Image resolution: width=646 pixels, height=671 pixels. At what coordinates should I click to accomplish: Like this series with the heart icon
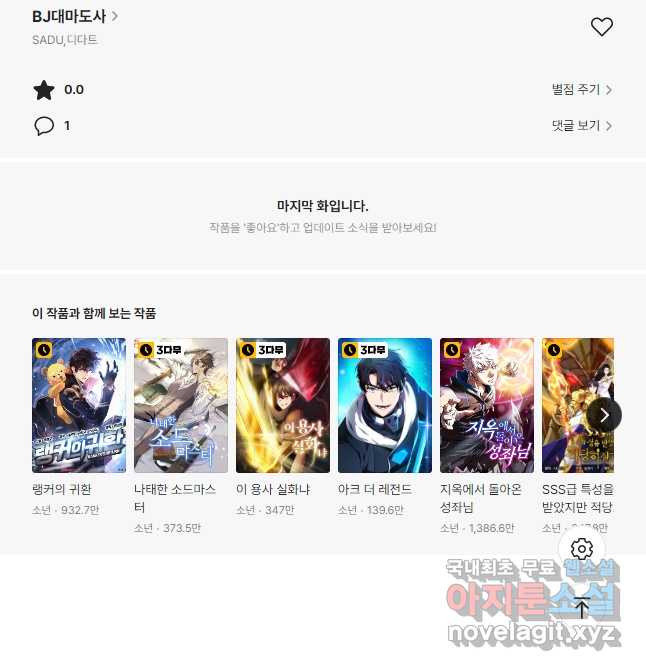(x=601, y=27)
